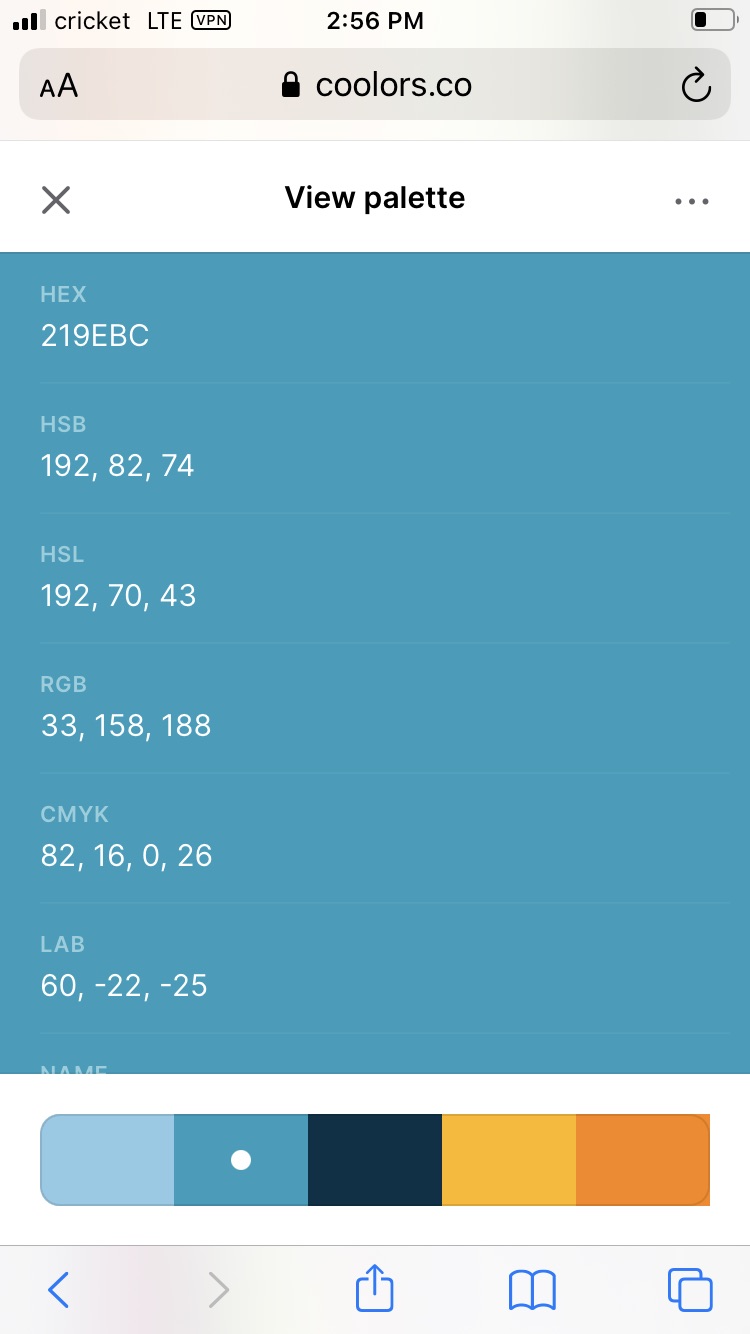The width and height of the screenshot is (750, 1334).
Task: Tap the RGB value 33, 158, 188
Action: [x=126, y=726]
